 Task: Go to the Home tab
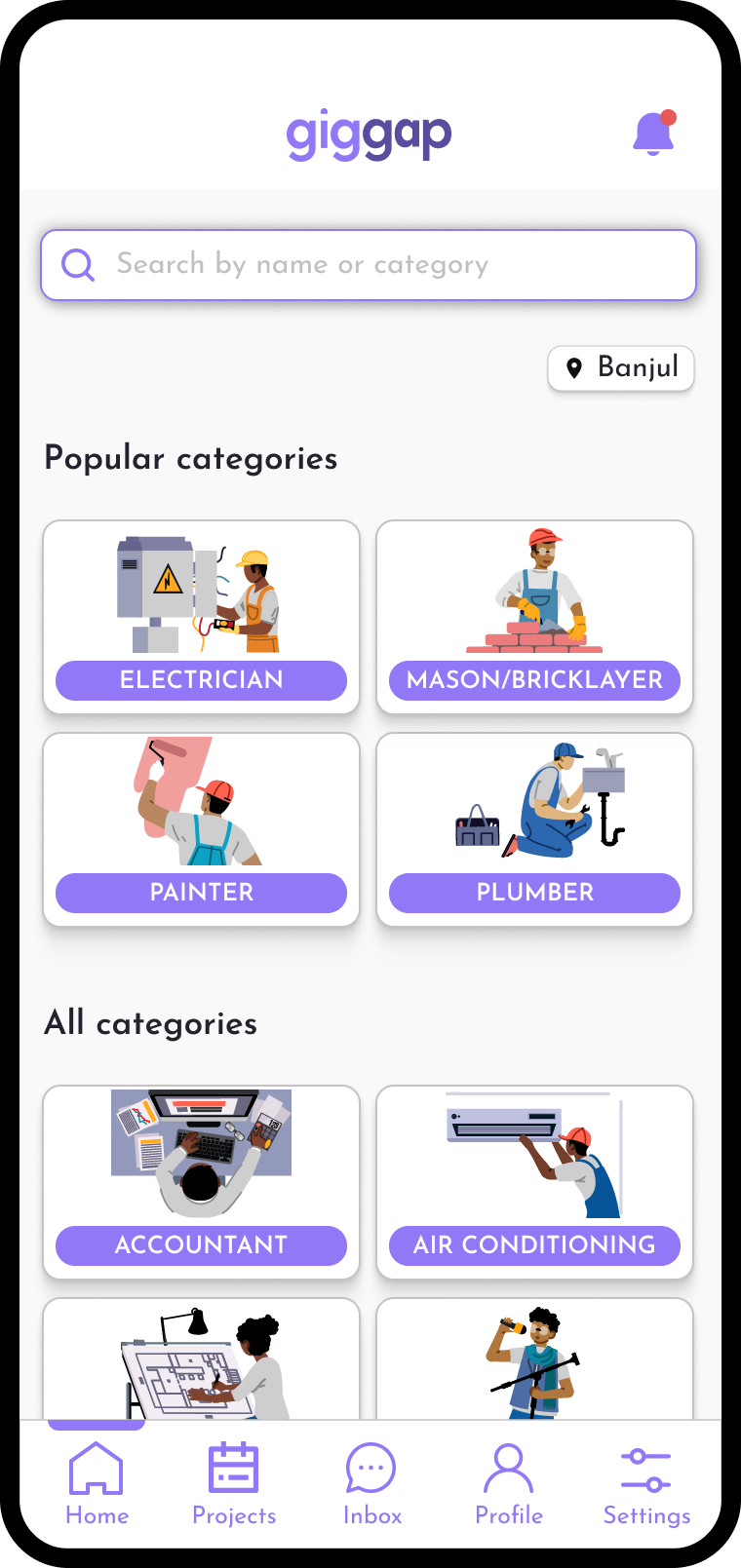97,1484
